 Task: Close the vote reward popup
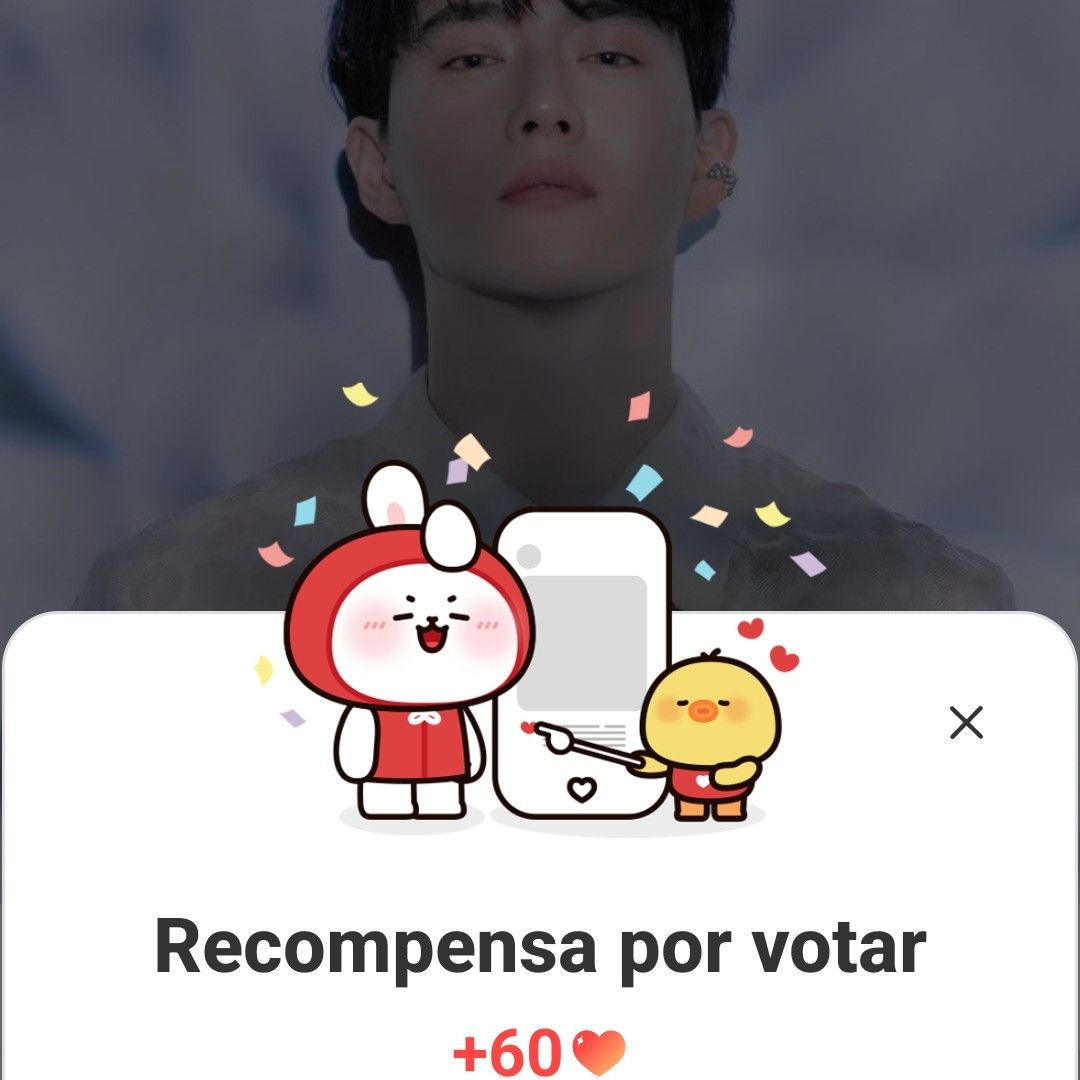pos(966,722)
